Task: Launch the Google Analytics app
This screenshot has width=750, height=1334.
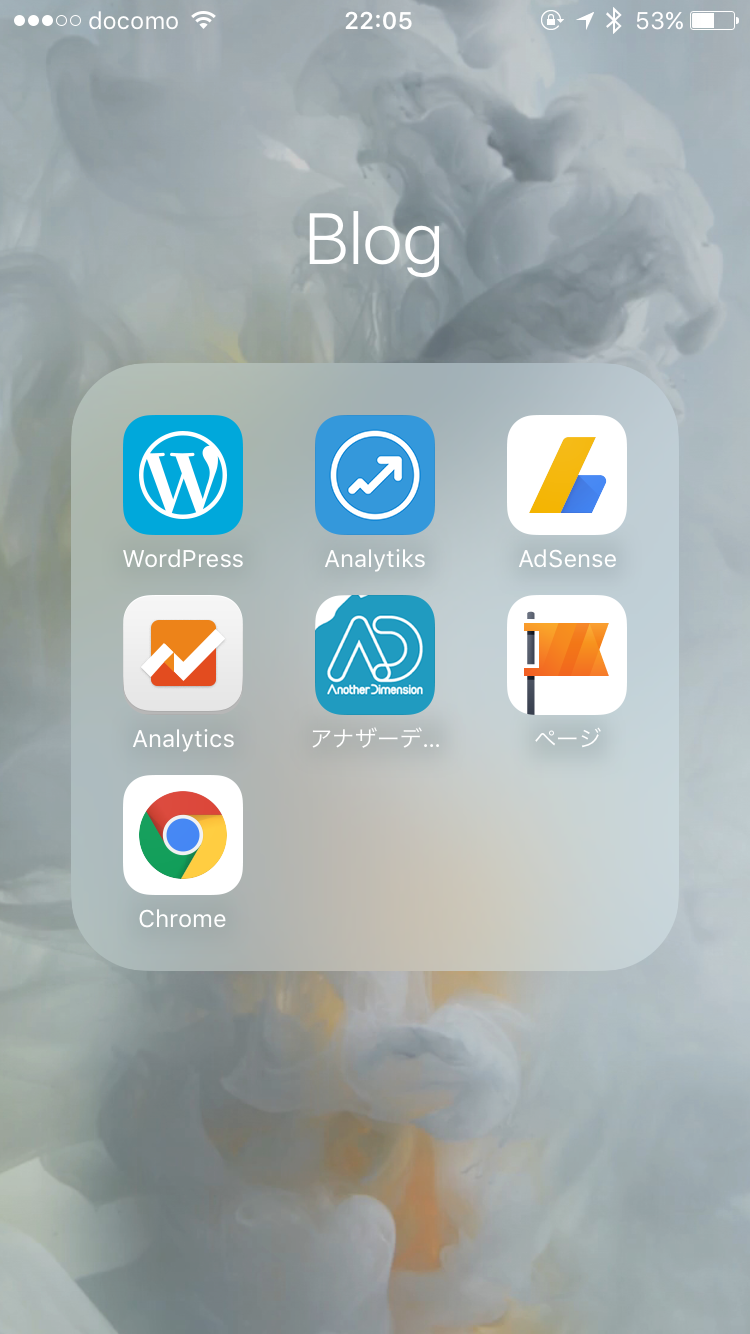Action: click(183, 655)
